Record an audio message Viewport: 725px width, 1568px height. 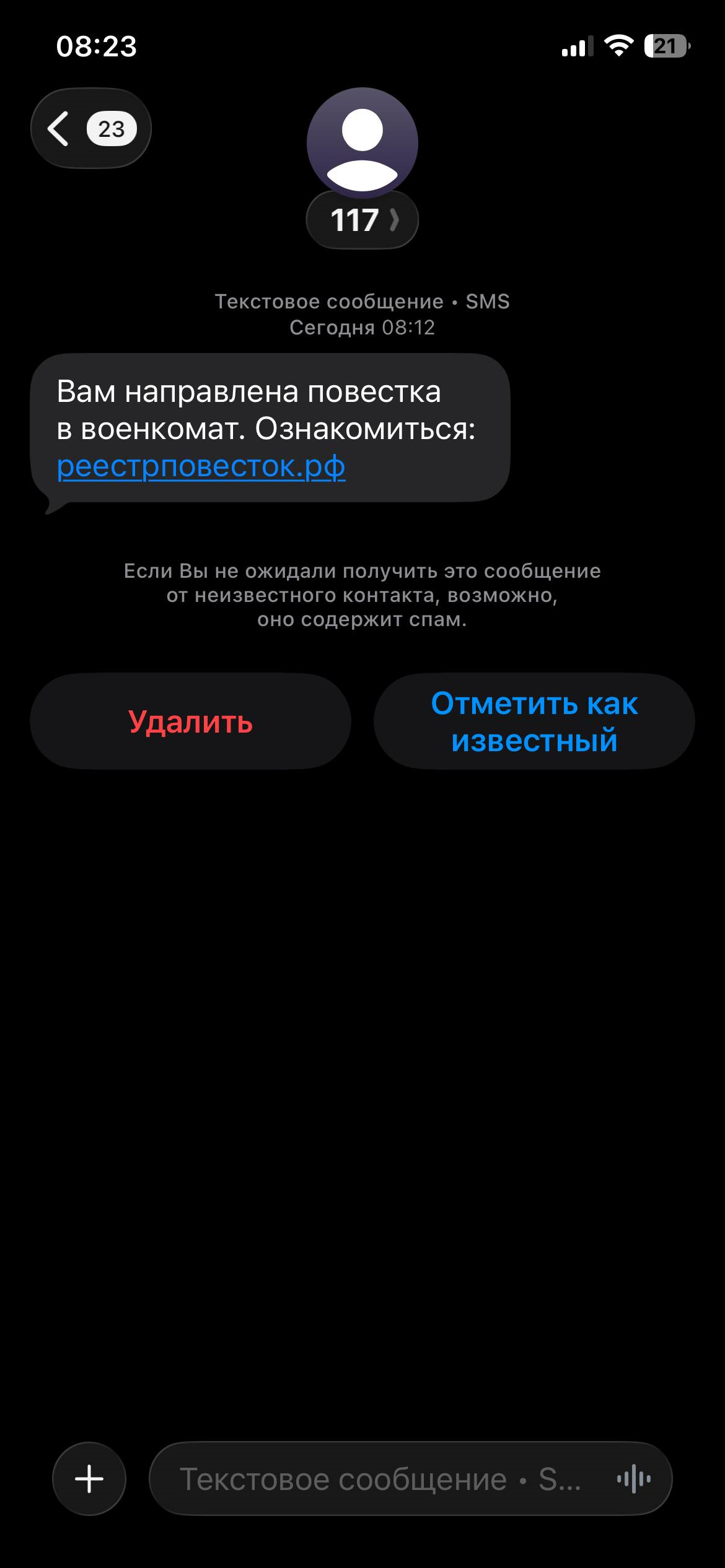(633, 1479)
